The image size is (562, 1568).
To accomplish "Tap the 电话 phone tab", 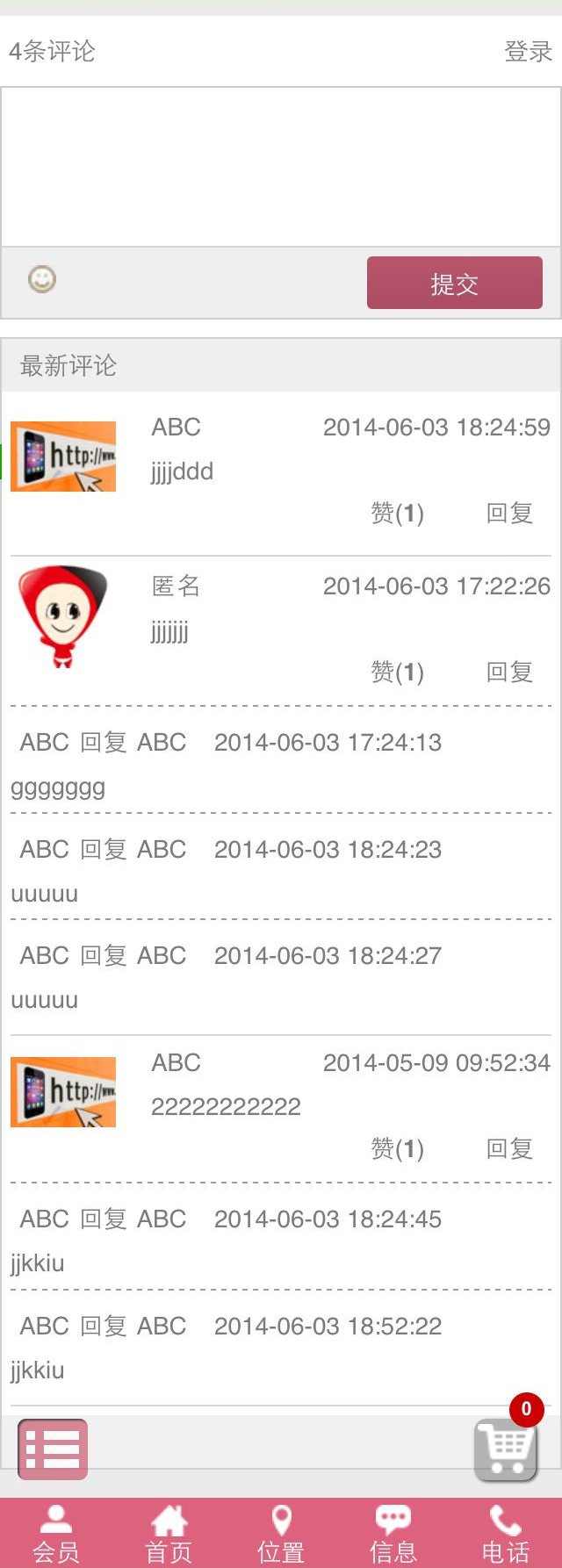I will pyautogui.click(x=506, y=1533).
